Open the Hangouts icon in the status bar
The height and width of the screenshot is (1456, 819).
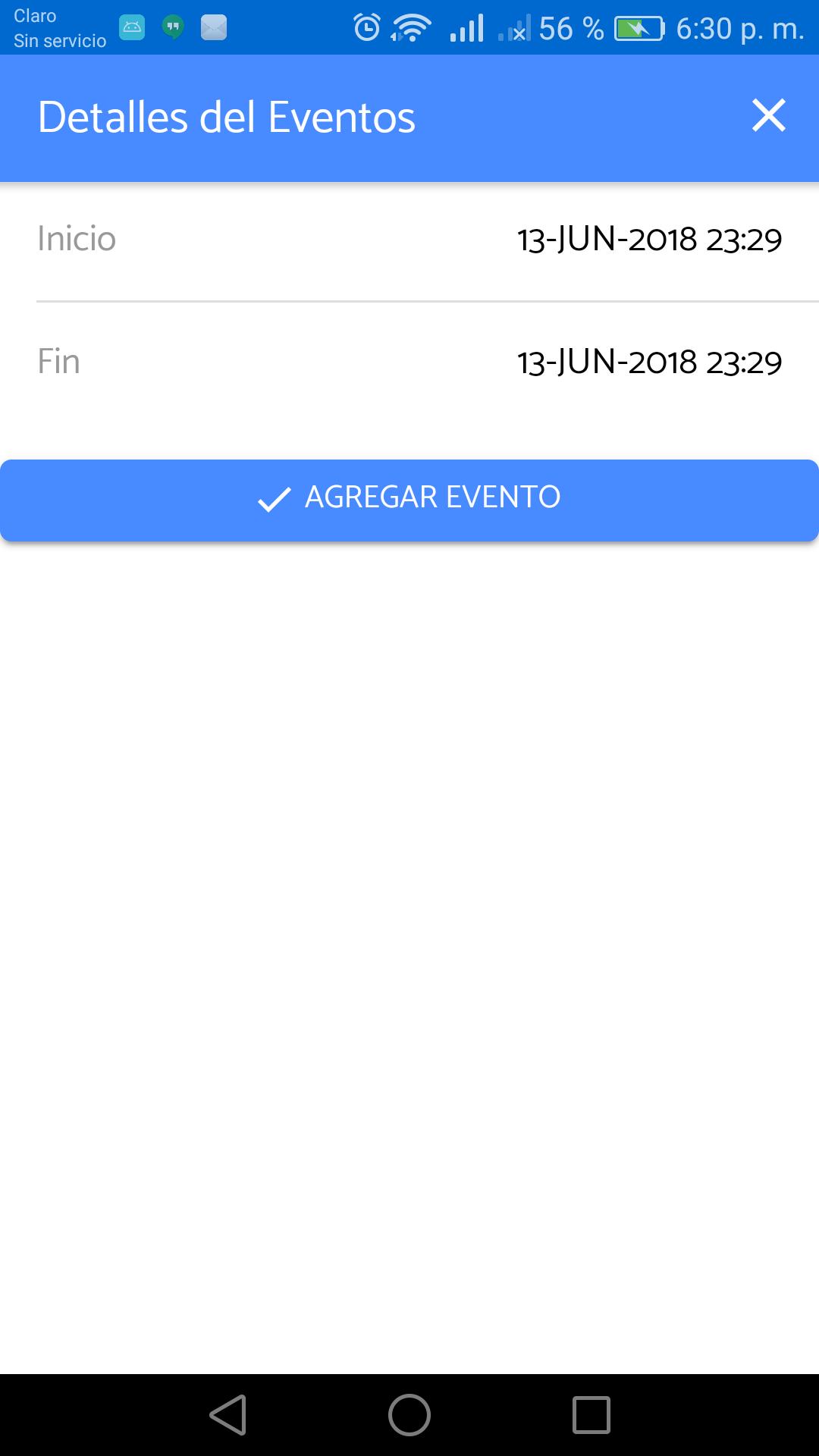[173, 27]
